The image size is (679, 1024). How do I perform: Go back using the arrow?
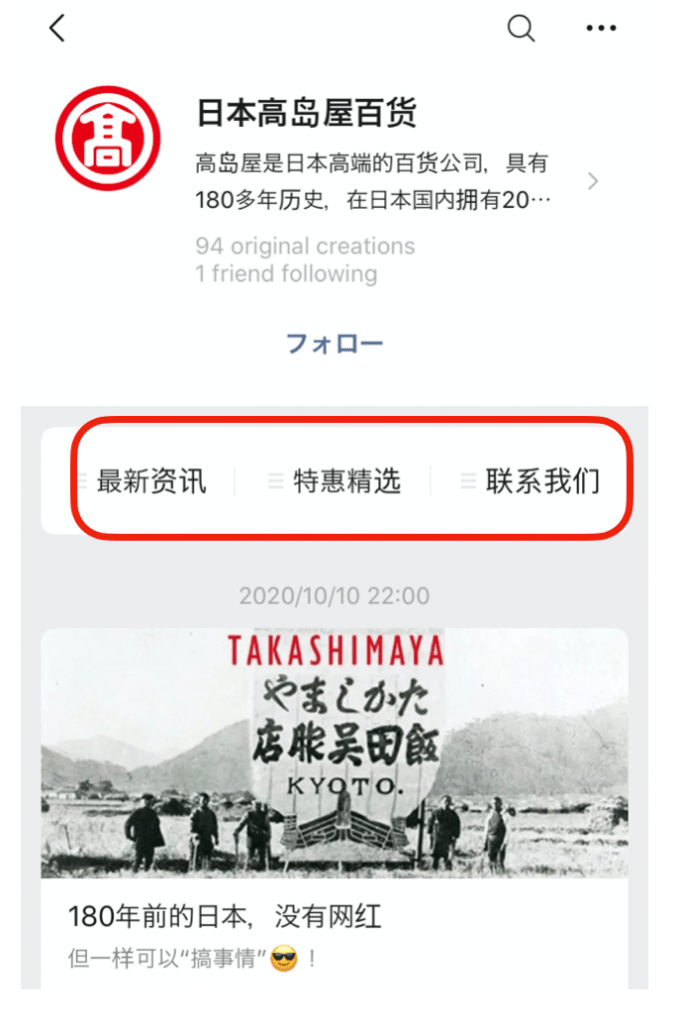pyautogui.click(x=57, y=29)
